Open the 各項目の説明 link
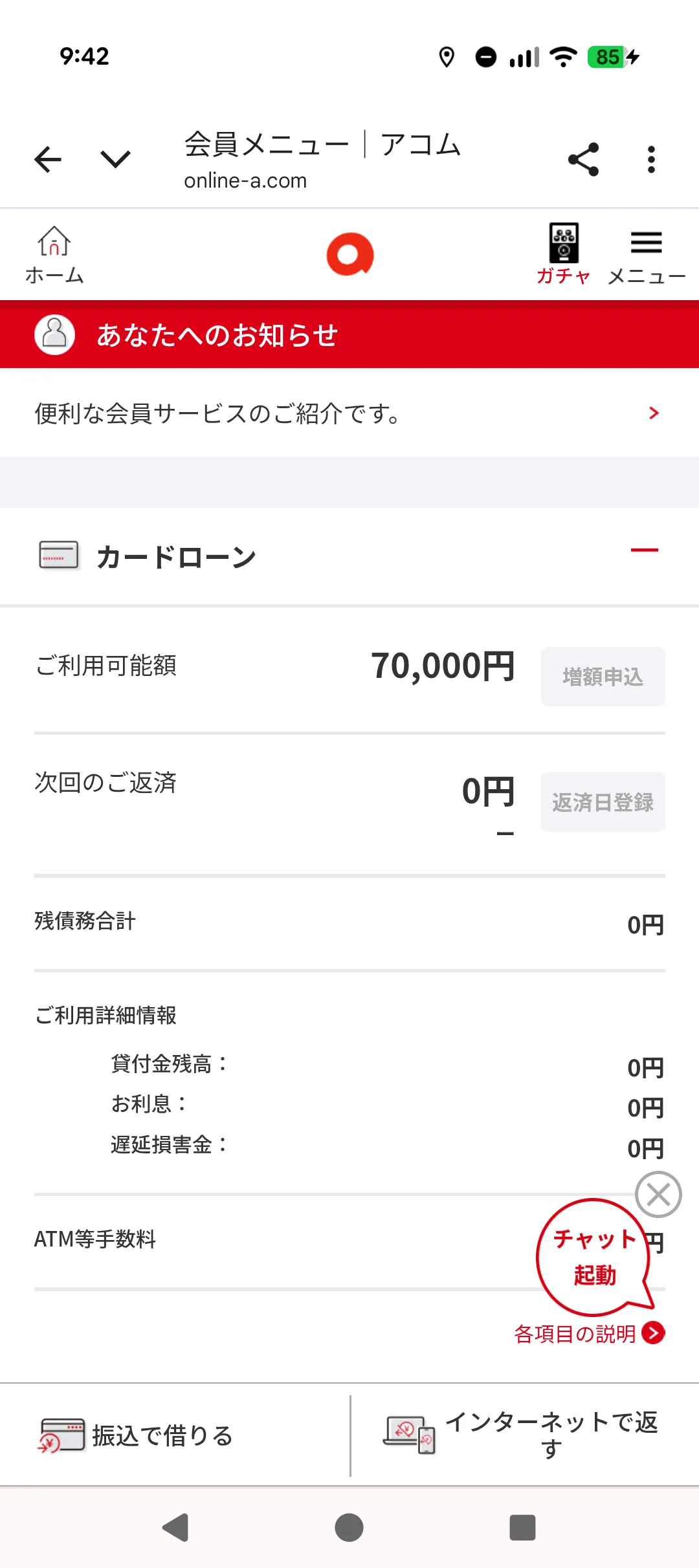Viewport: 699px width, 1568px height. (x=589, y=1334)
